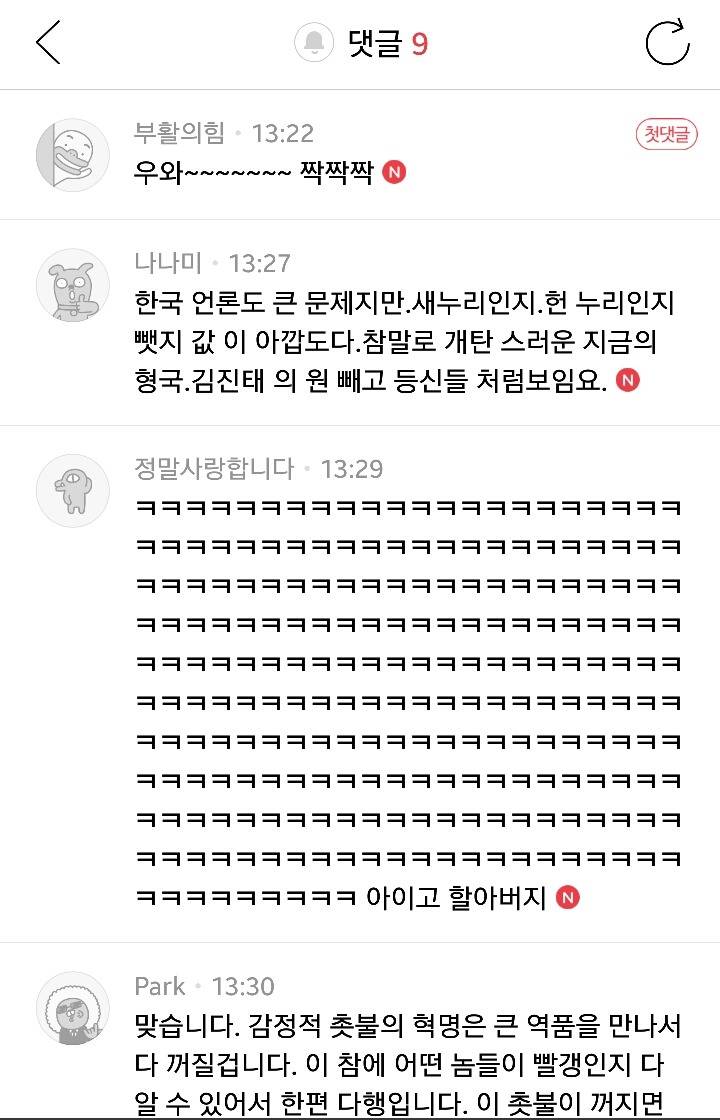Toggle the comment notification bell

(x=314, y=43)
